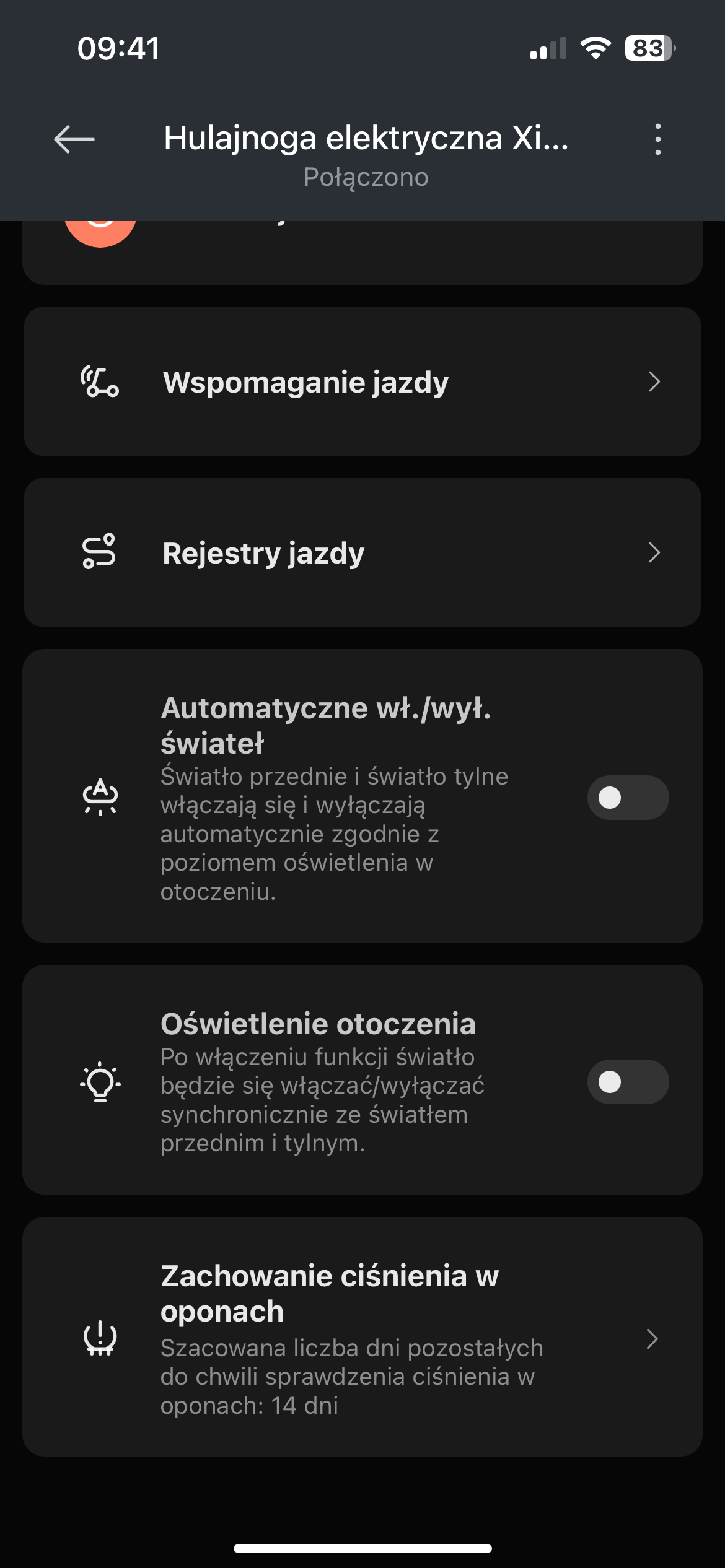Go back using the arrow icon
Viewport: 725px width, 1568px height.
coord(74,139)
